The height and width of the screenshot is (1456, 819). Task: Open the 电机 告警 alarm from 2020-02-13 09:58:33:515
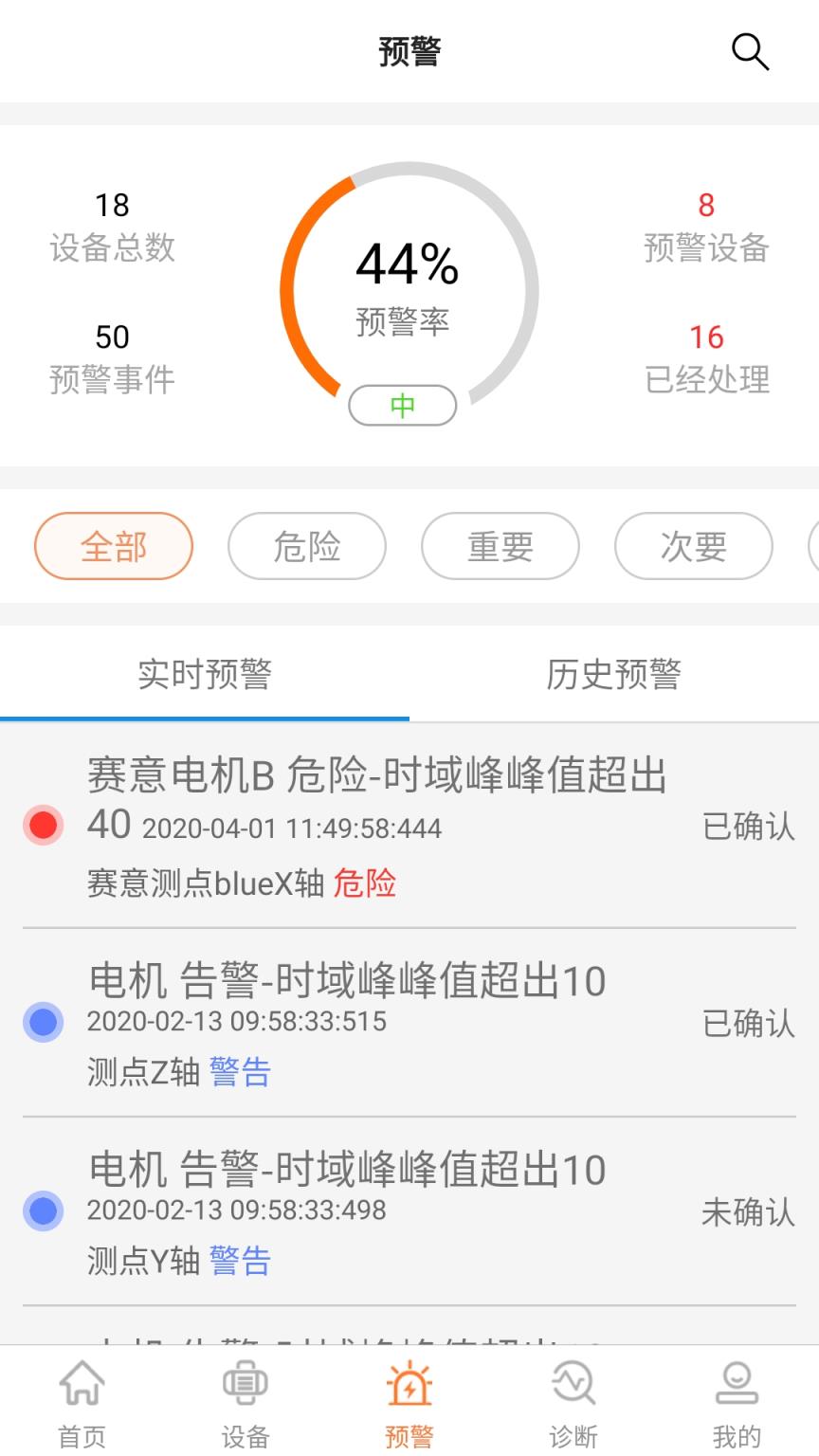point(346,980)
